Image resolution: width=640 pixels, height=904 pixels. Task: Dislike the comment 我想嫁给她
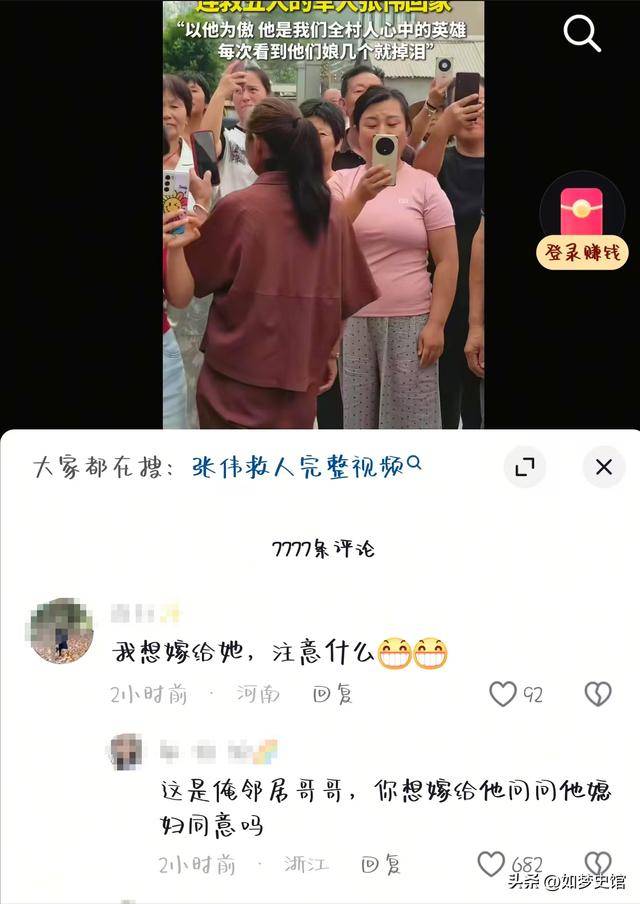coord(598,694)
